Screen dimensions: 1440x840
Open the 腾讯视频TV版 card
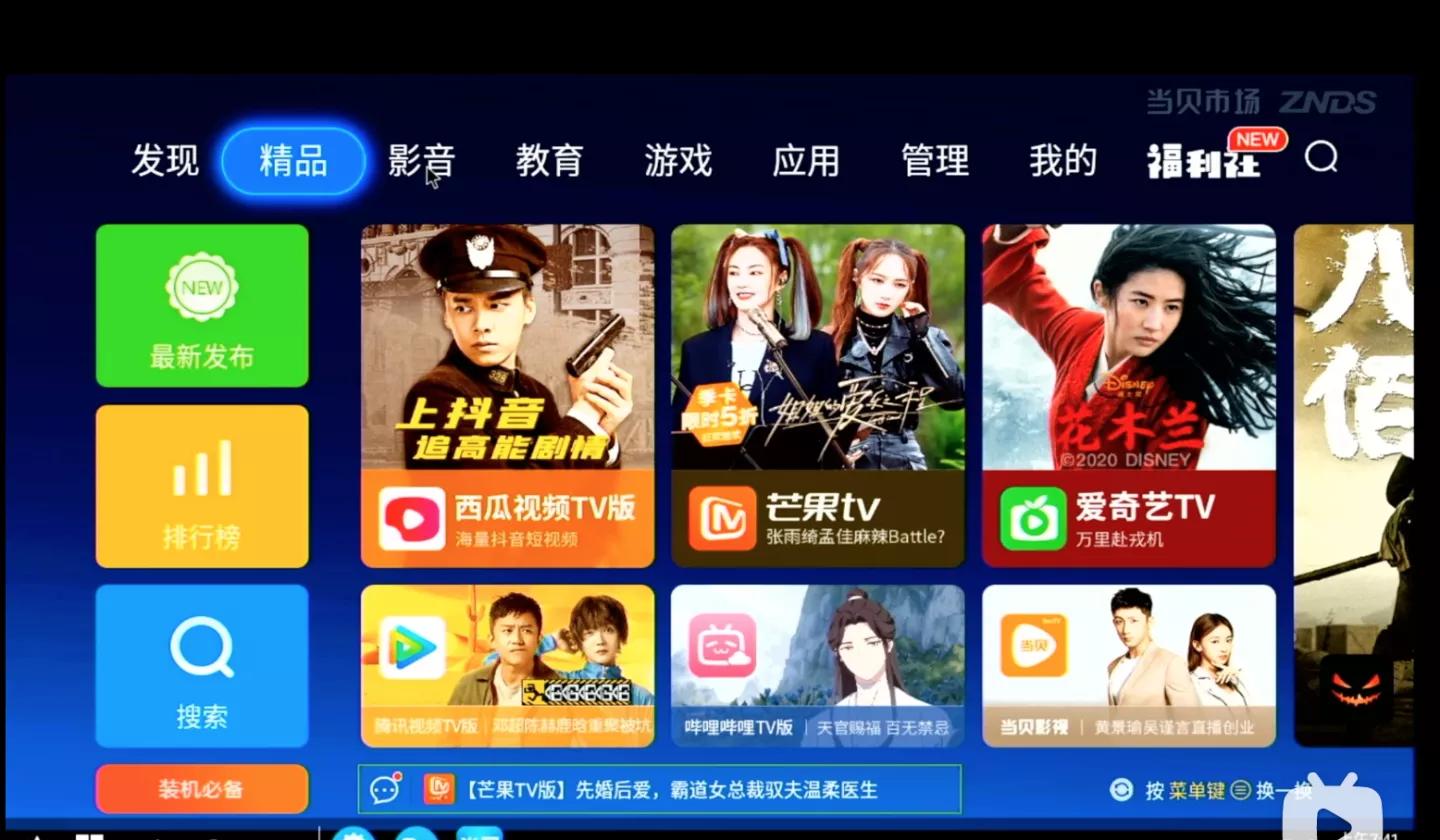tap(507, 666)
